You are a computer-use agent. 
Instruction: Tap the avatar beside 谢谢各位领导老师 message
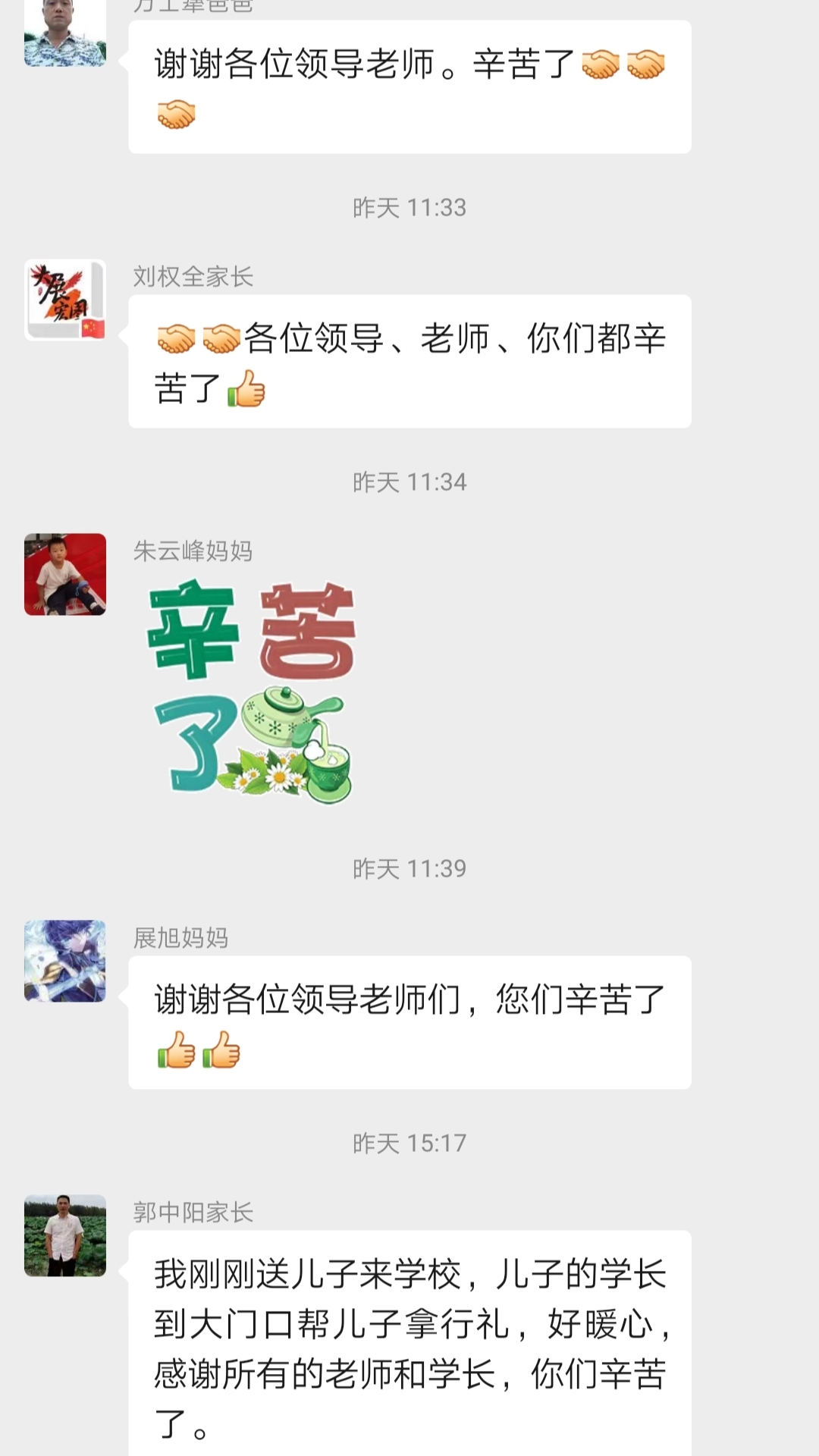click(x=65, y=32)
